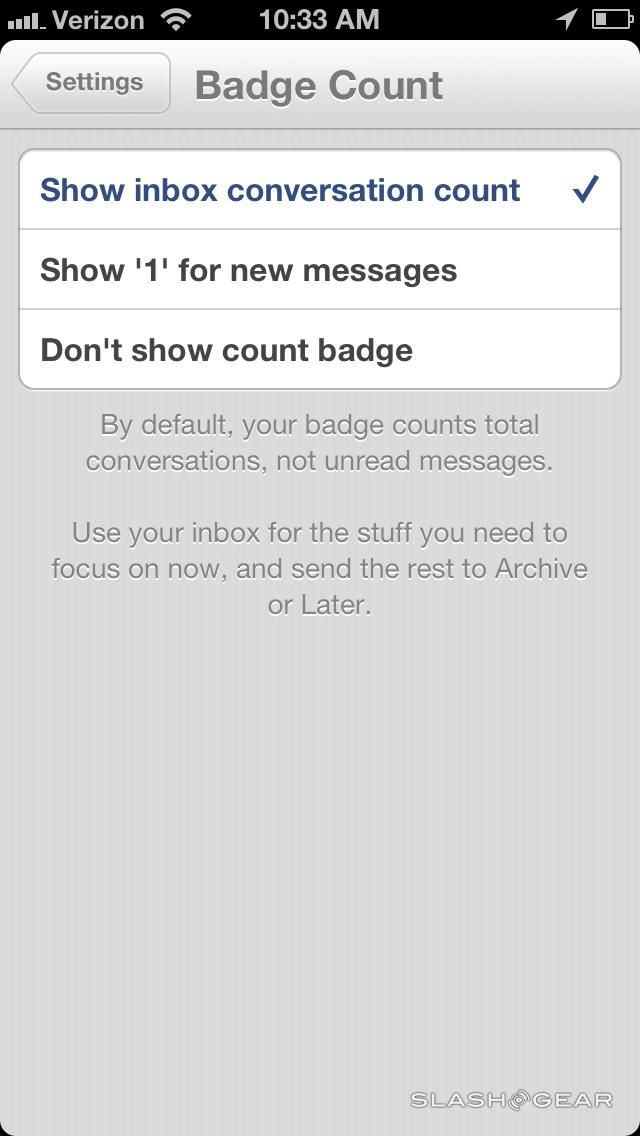Go back to Settings
This screenshot has height=1136, width=640.
tap(92, 83)
